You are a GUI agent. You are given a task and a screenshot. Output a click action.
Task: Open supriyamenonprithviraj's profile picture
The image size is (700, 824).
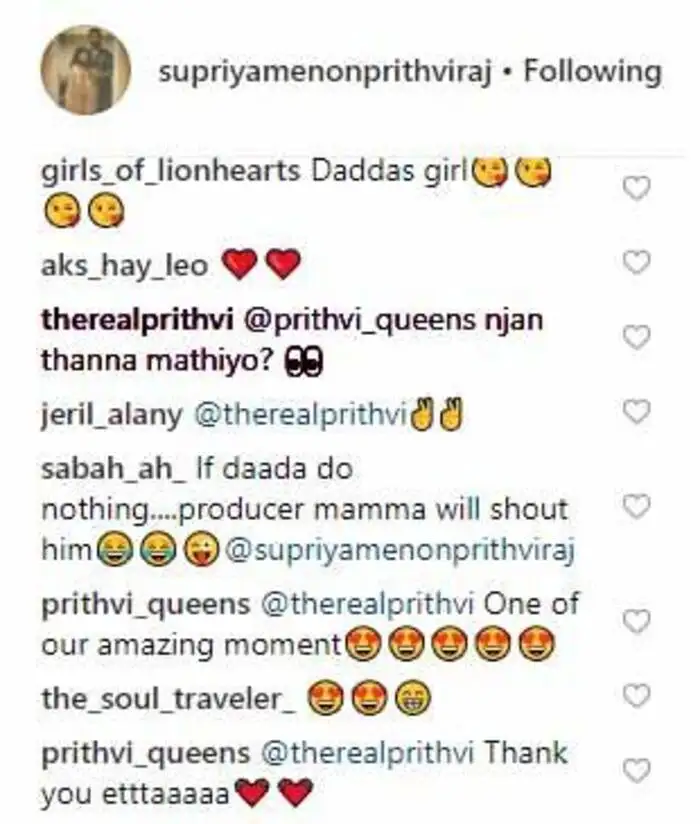click(85, 70)
